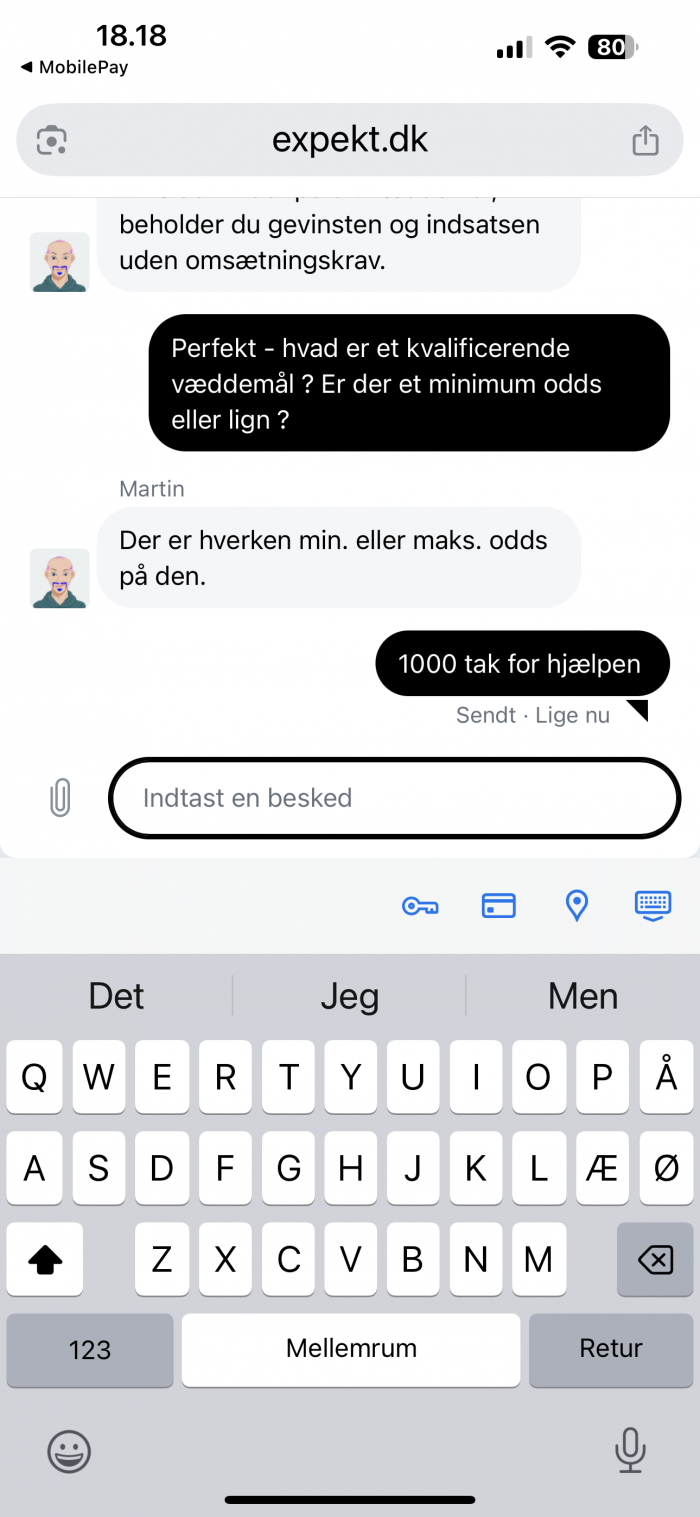The width and height of the screenshot is (700, 1517).
Task: Select the 'Men' word suggestion
Action: [x=583, y=996]
